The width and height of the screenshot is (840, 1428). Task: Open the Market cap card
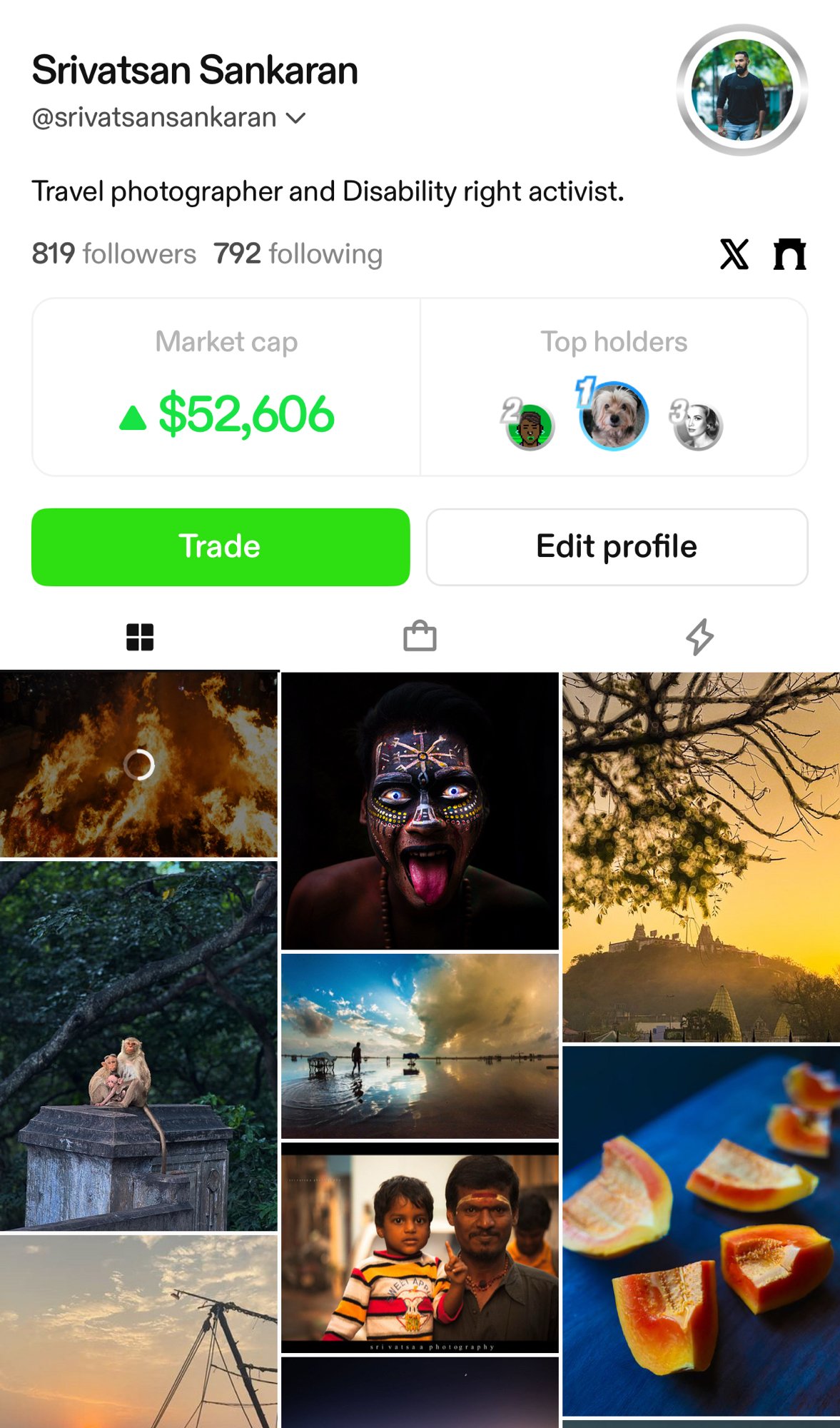pyautogui.click(x=226, y=387)
